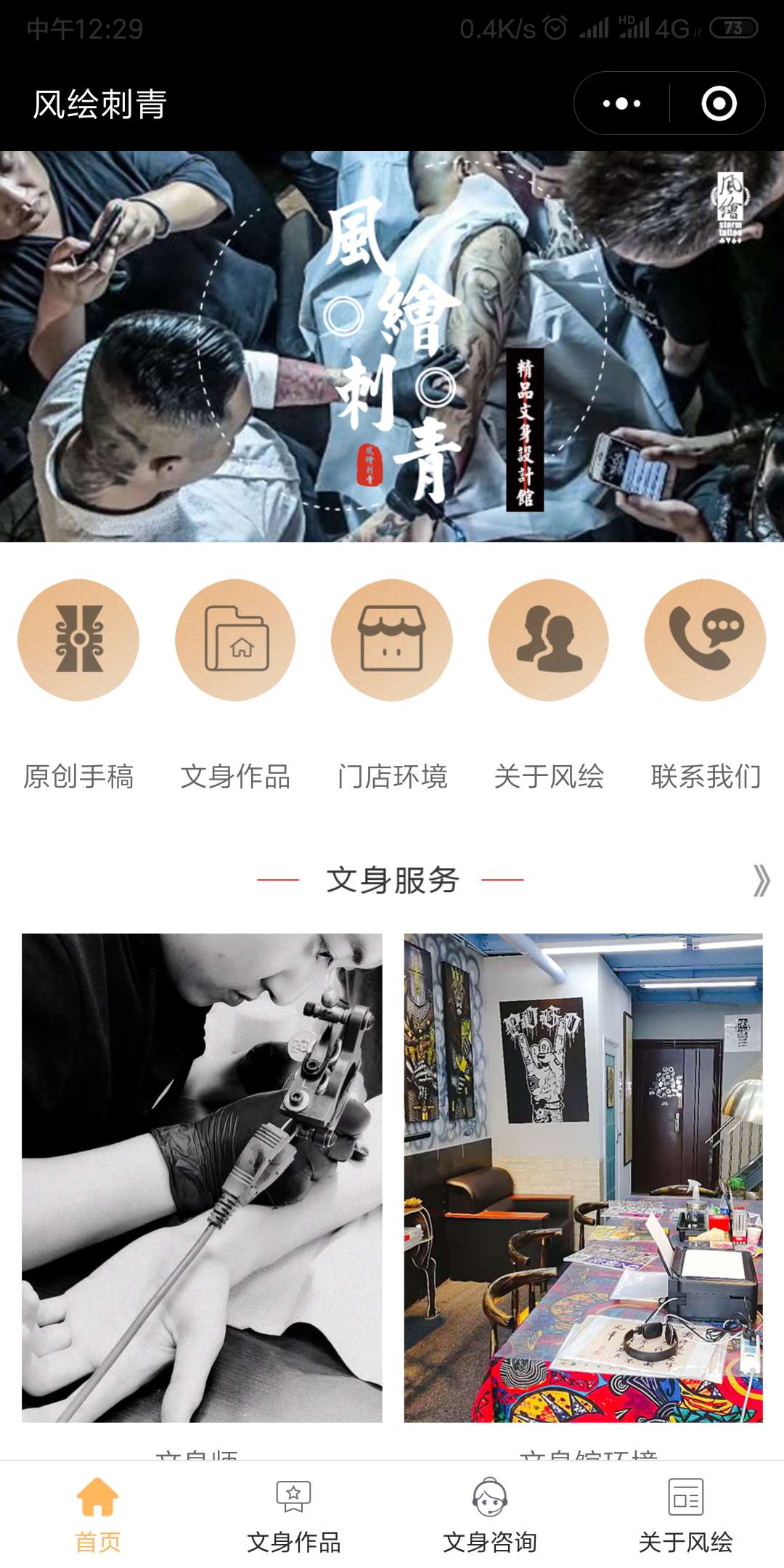This screenshot has height=1568, width=784.
Task: Tap the 联系我们 phone shortcut
Action: point(705,640)
